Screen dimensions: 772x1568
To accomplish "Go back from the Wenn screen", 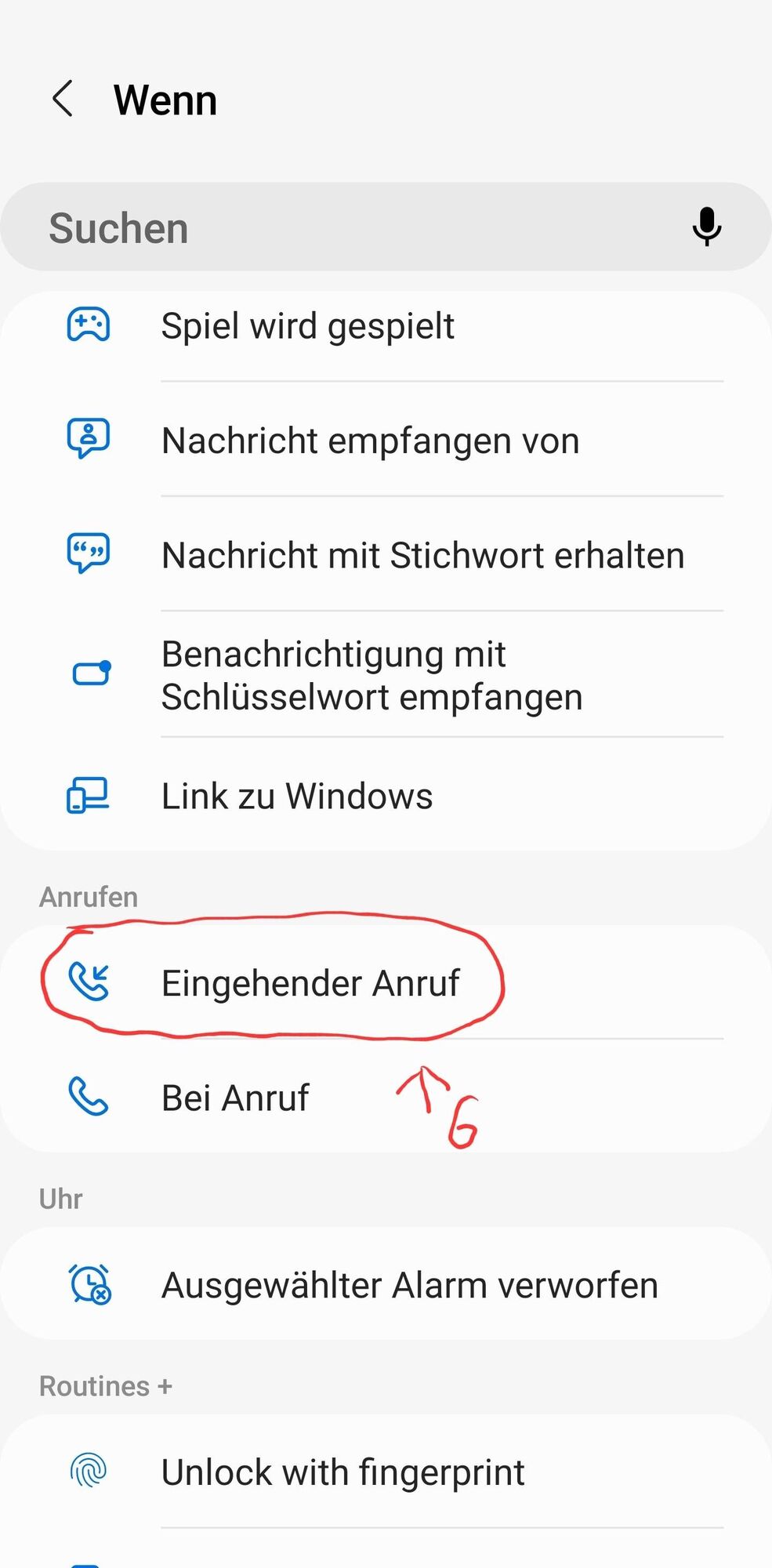I will pos(63,100).
